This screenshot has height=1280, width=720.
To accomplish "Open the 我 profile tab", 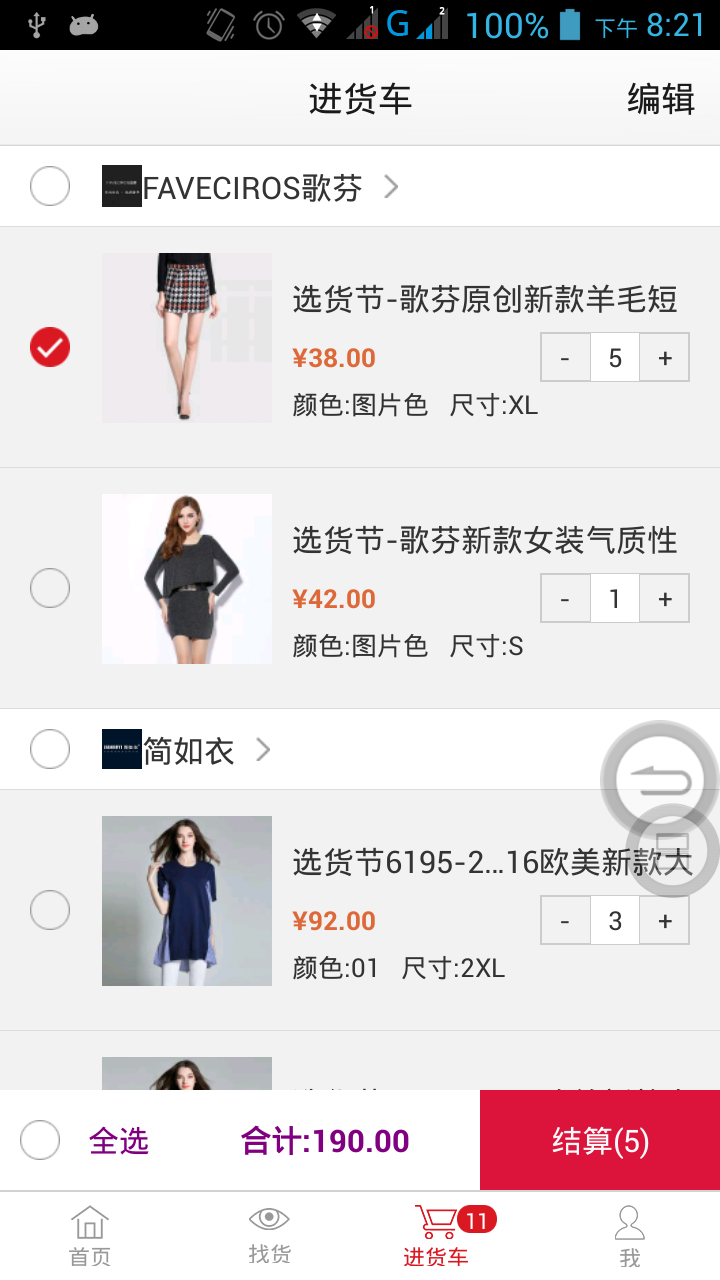I will click(x=629, y=1236).
